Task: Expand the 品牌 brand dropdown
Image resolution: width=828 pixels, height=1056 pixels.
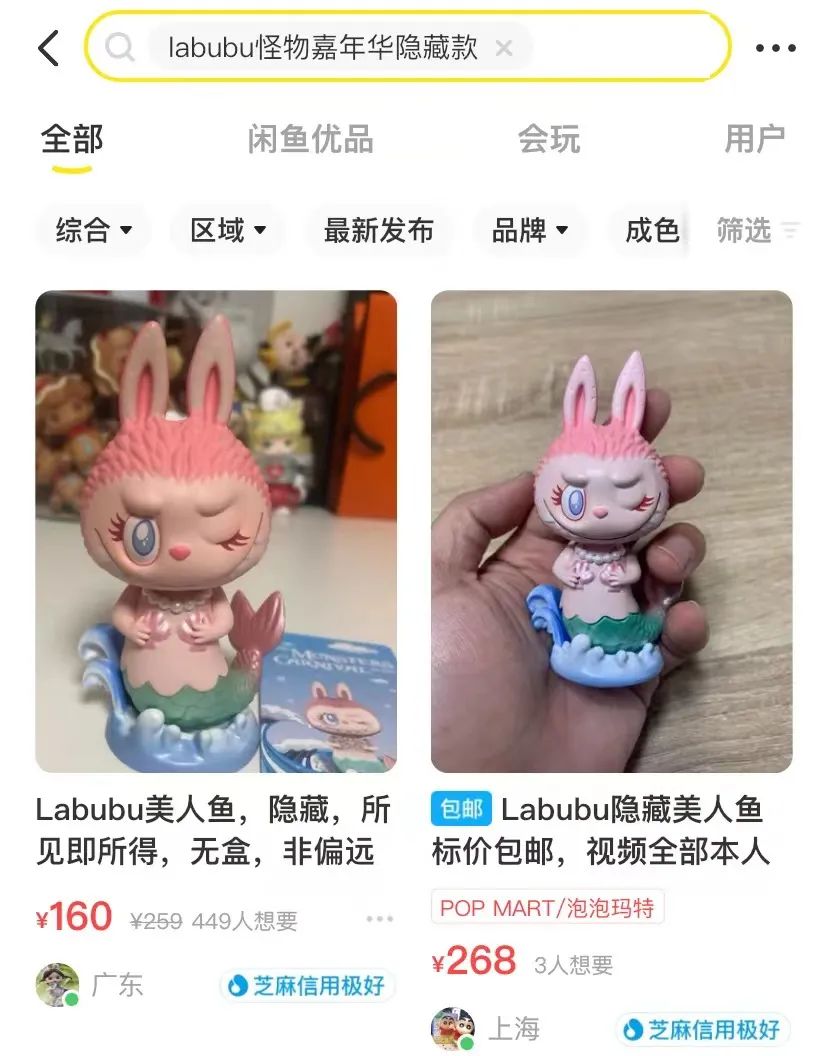Action: pos(529,231)
